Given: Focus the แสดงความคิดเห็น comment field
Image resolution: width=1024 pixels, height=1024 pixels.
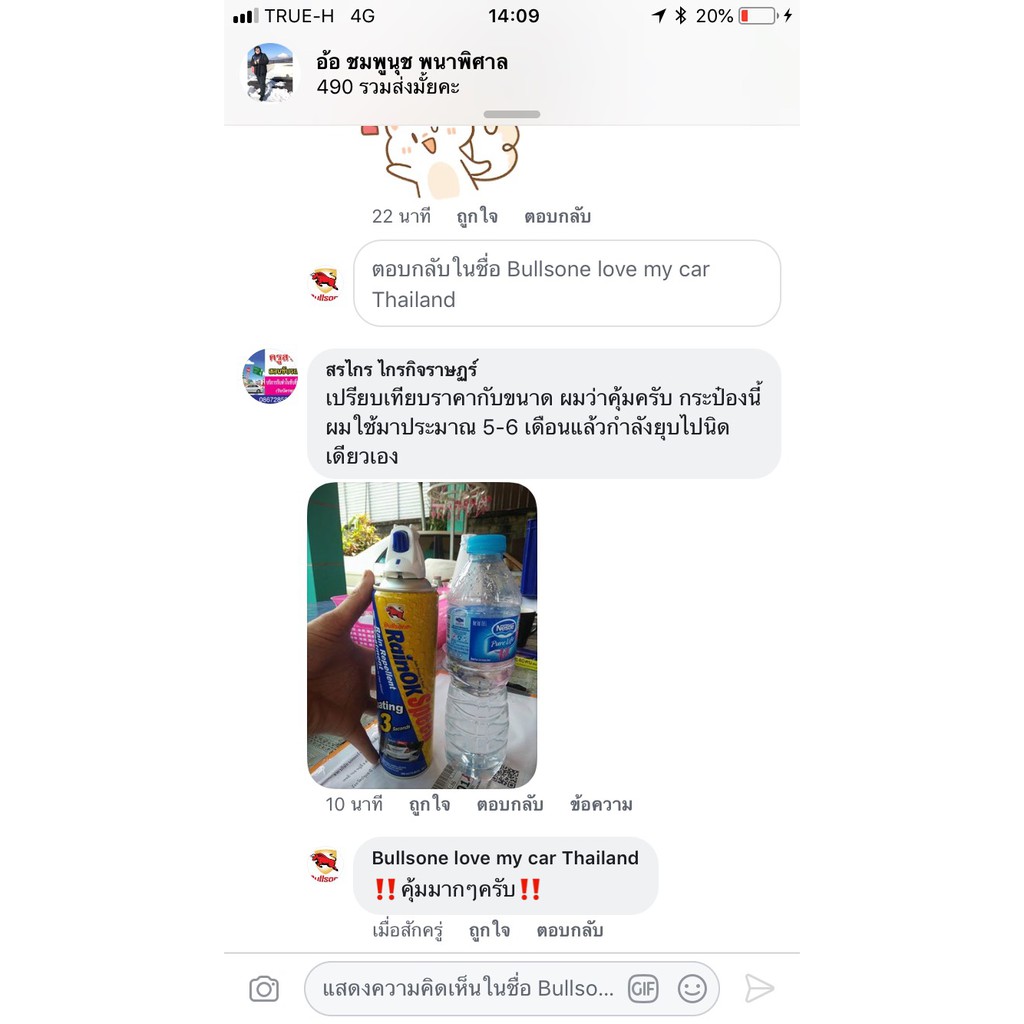Looking at the screenshot, I should (468, 989).
